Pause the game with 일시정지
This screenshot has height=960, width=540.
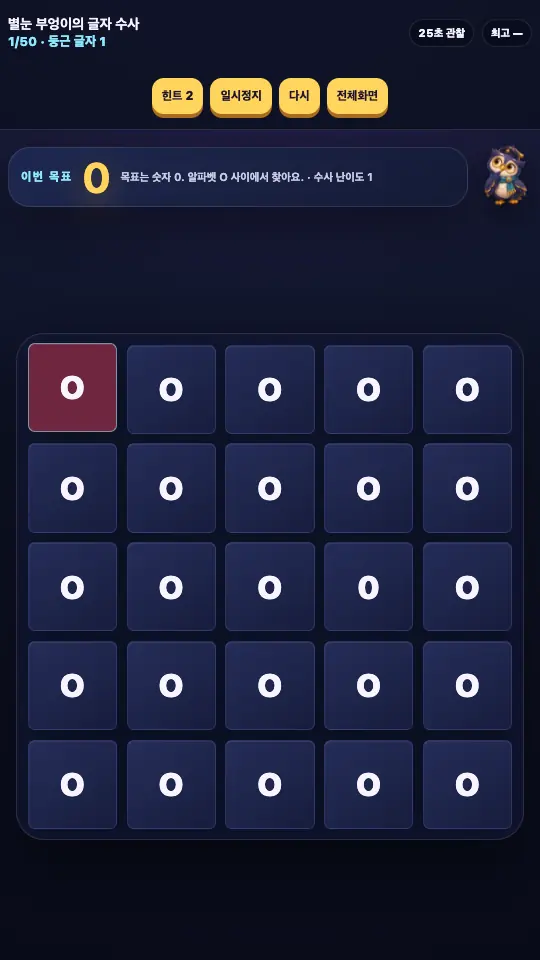pyautogui.click(x=241, y=96)
